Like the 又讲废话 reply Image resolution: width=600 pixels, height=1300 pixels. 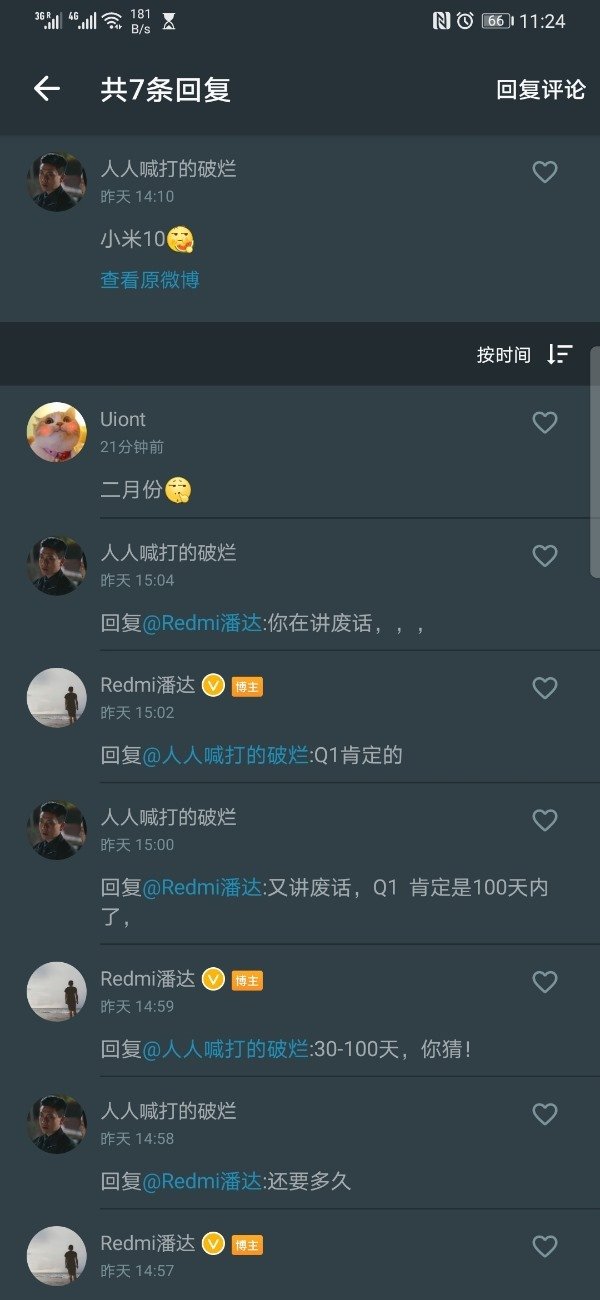click(x=544, y=821)
